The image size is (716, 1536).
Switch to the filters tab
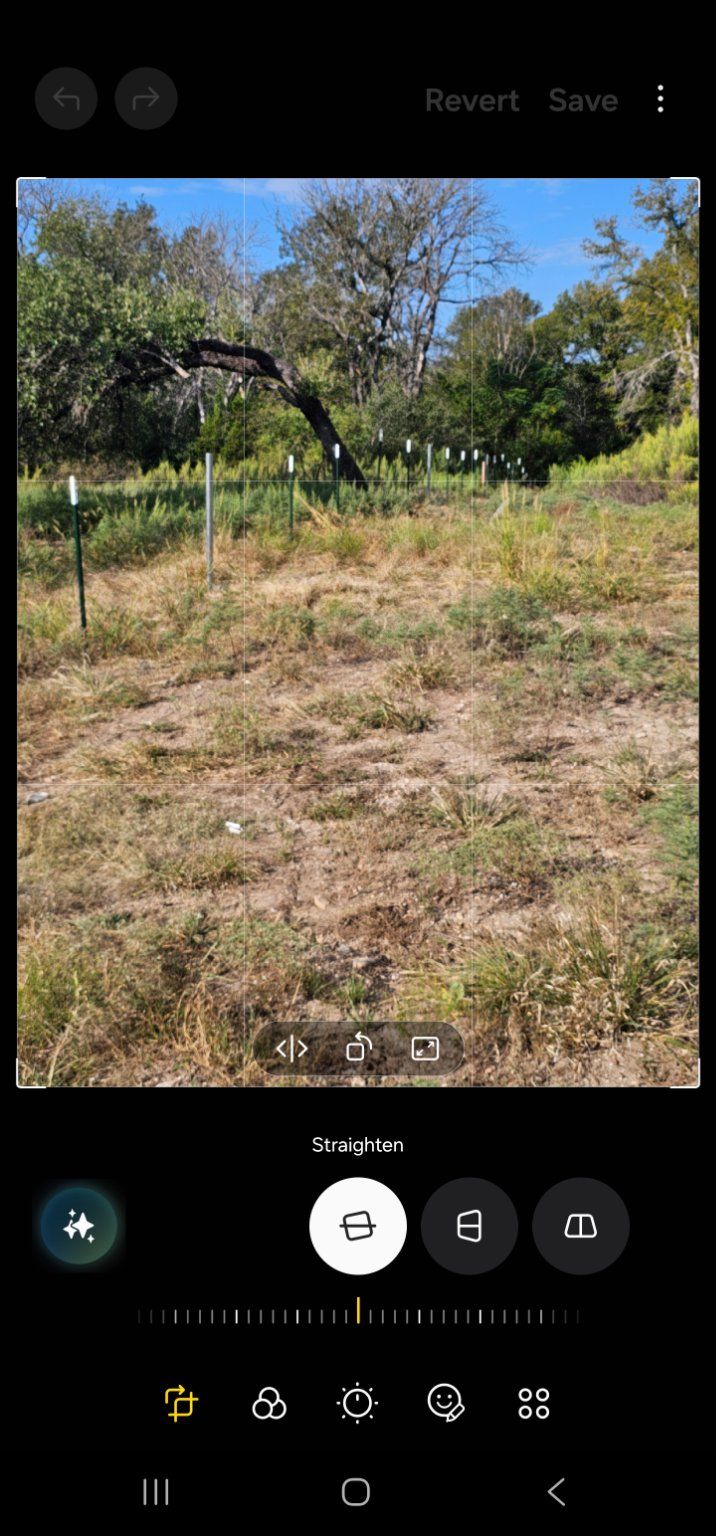(269, 1403)
